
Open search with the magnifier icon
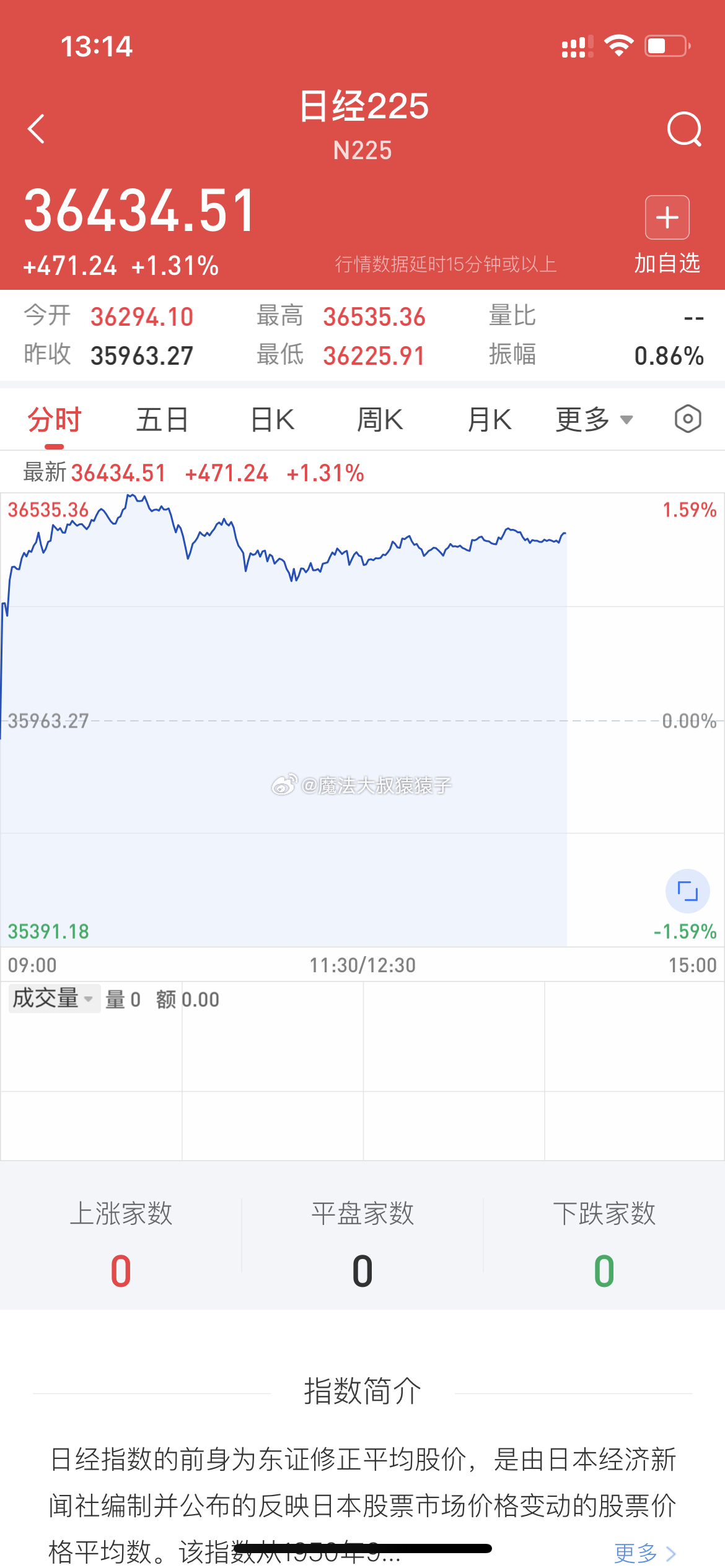(x=683, y=127)
